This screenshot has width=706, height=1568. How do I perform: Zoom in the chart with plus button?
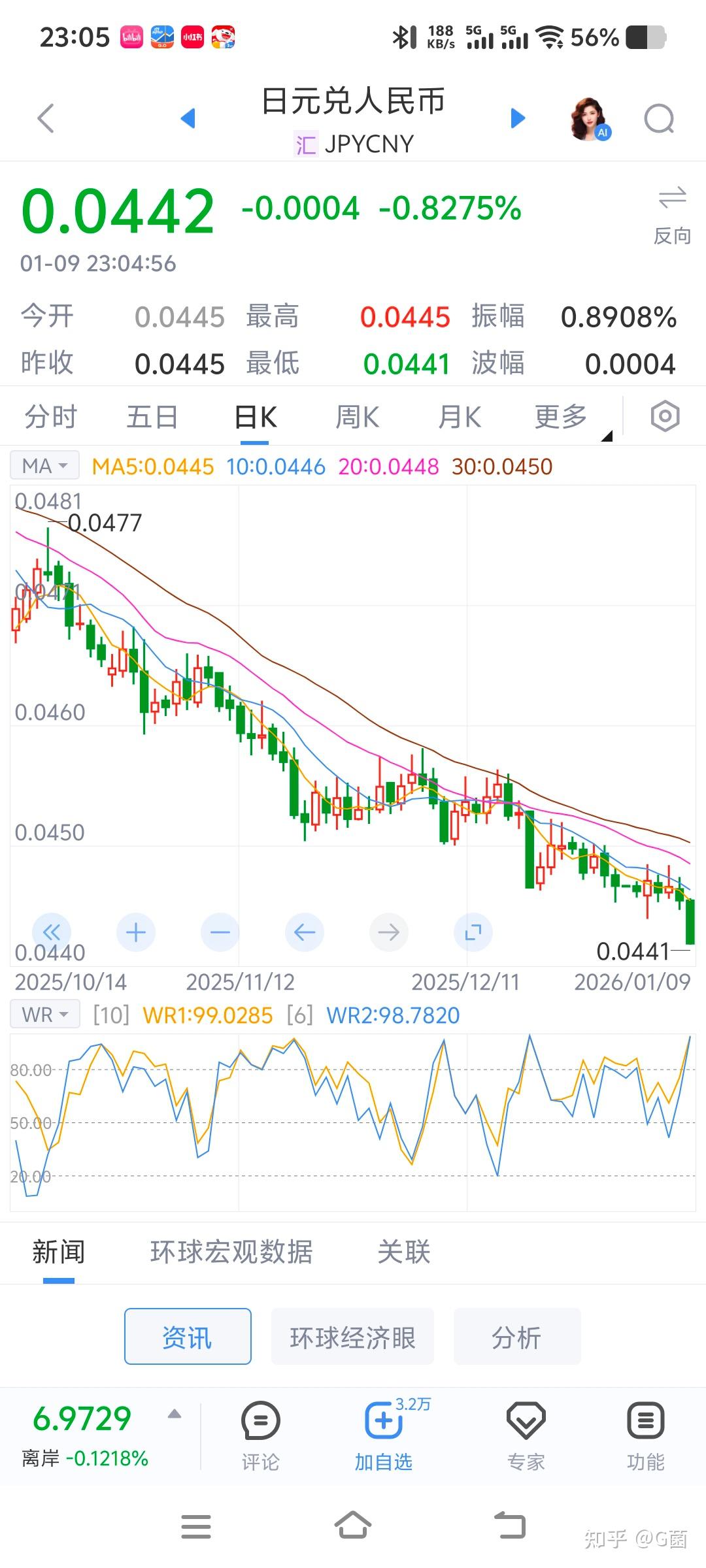click(136, 932)
